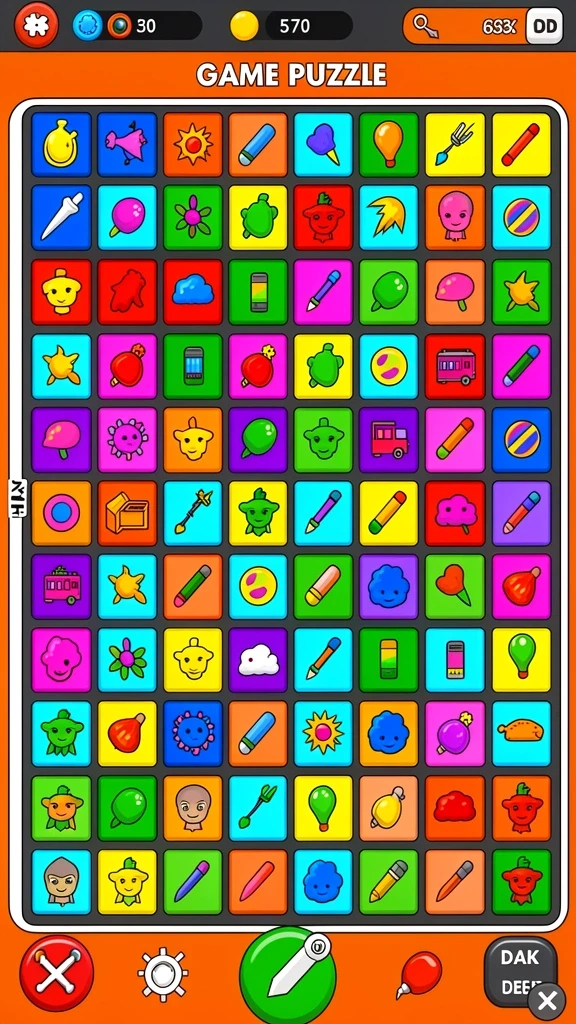Tap the pink bus on red tile
This screenshot has width=576, height=1024.
click(455, 366)
